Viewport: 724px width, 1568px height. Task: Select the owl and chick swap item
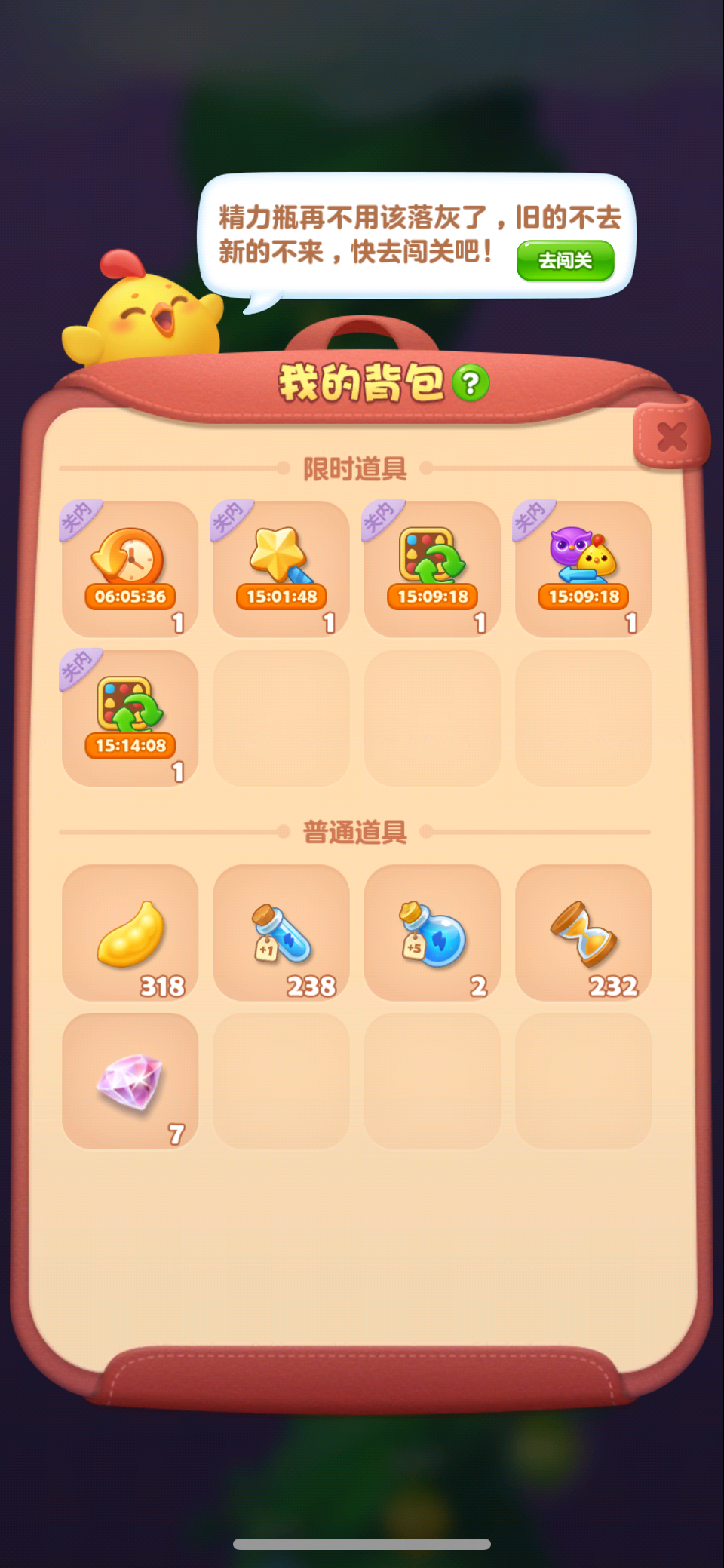(583, 569)
